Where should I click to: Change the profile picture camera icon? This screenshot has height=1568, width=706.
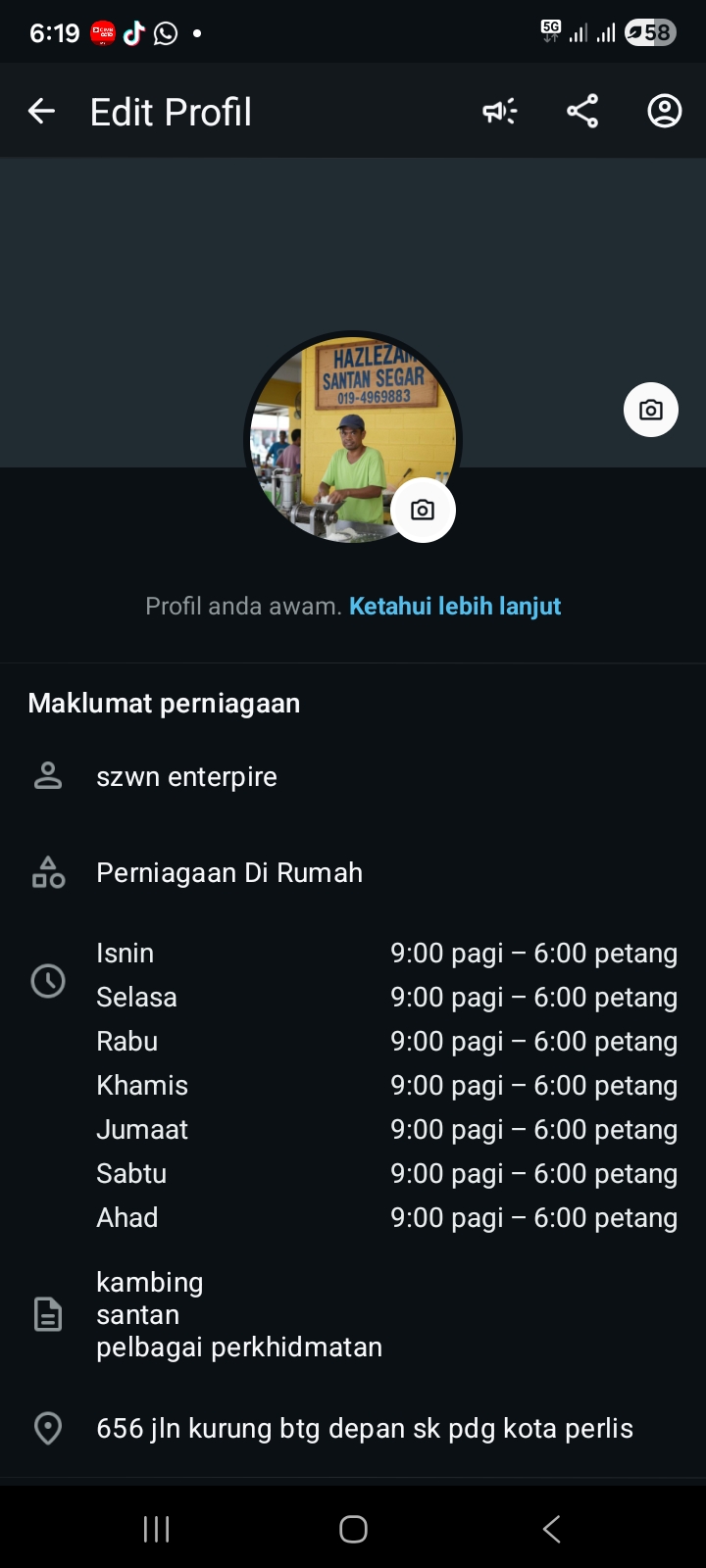[423, 511]
